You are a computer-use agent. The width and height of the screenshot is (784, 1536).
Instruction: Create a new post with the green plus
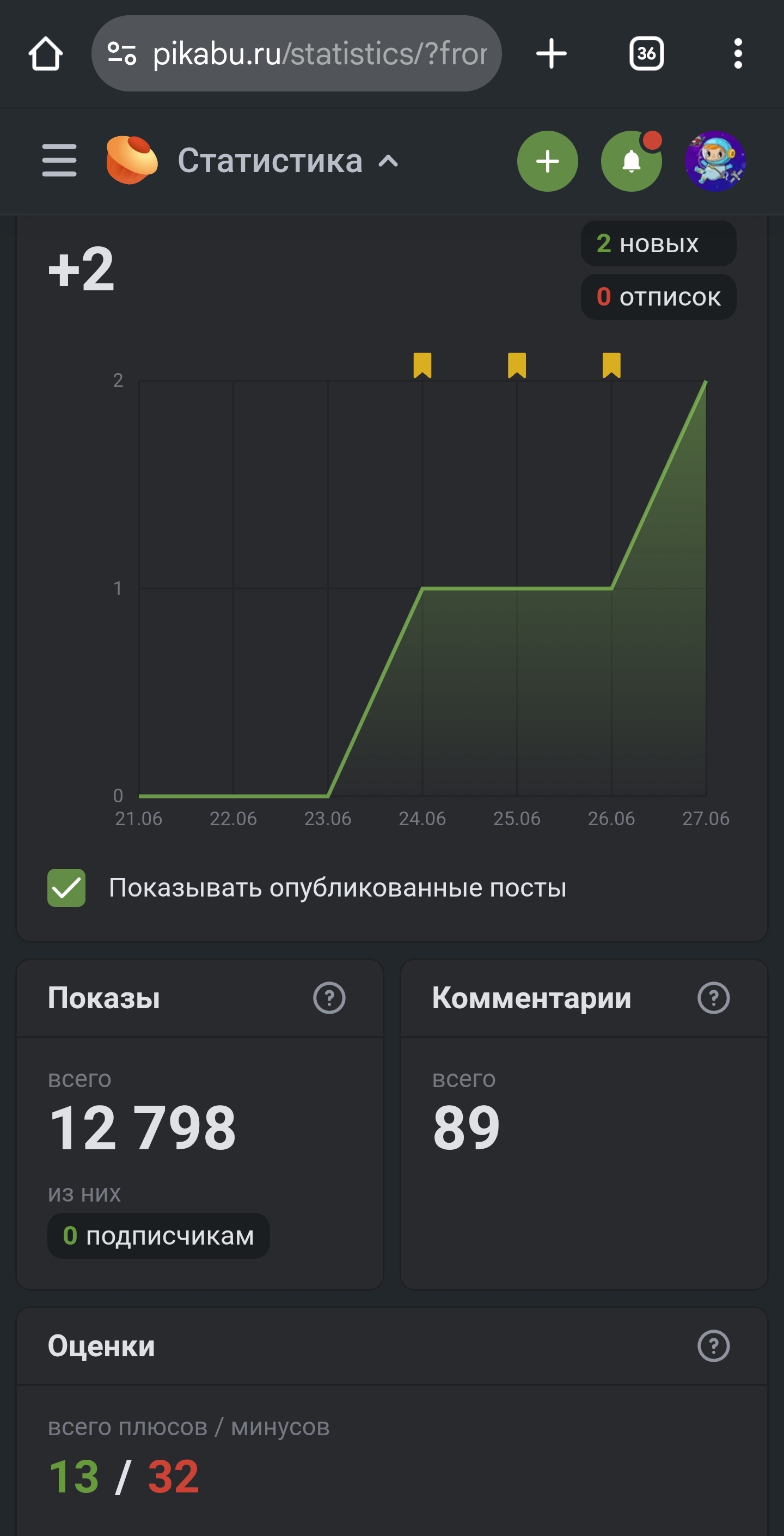[x=547, y=161]
